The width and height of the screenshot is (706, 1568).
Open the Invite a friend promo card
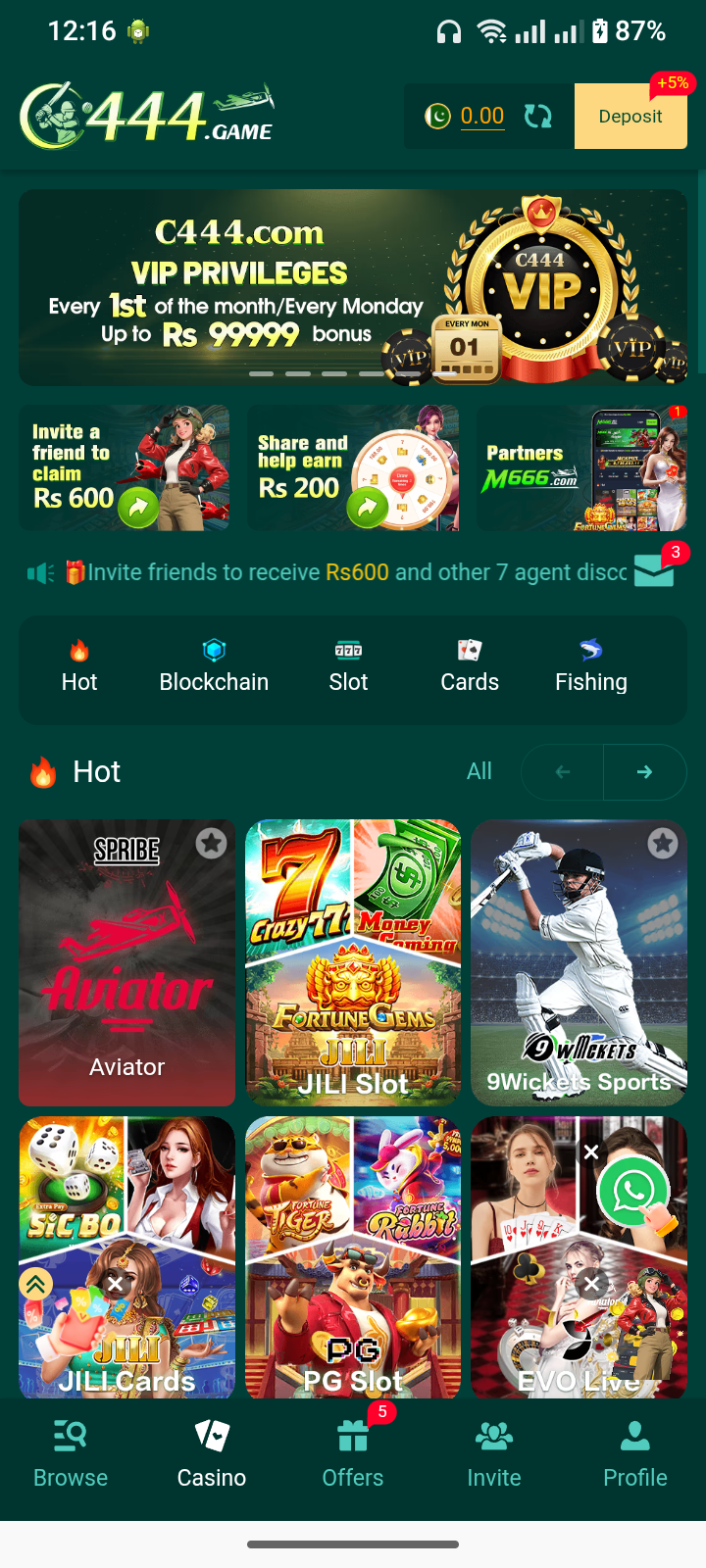pos(124,467)
